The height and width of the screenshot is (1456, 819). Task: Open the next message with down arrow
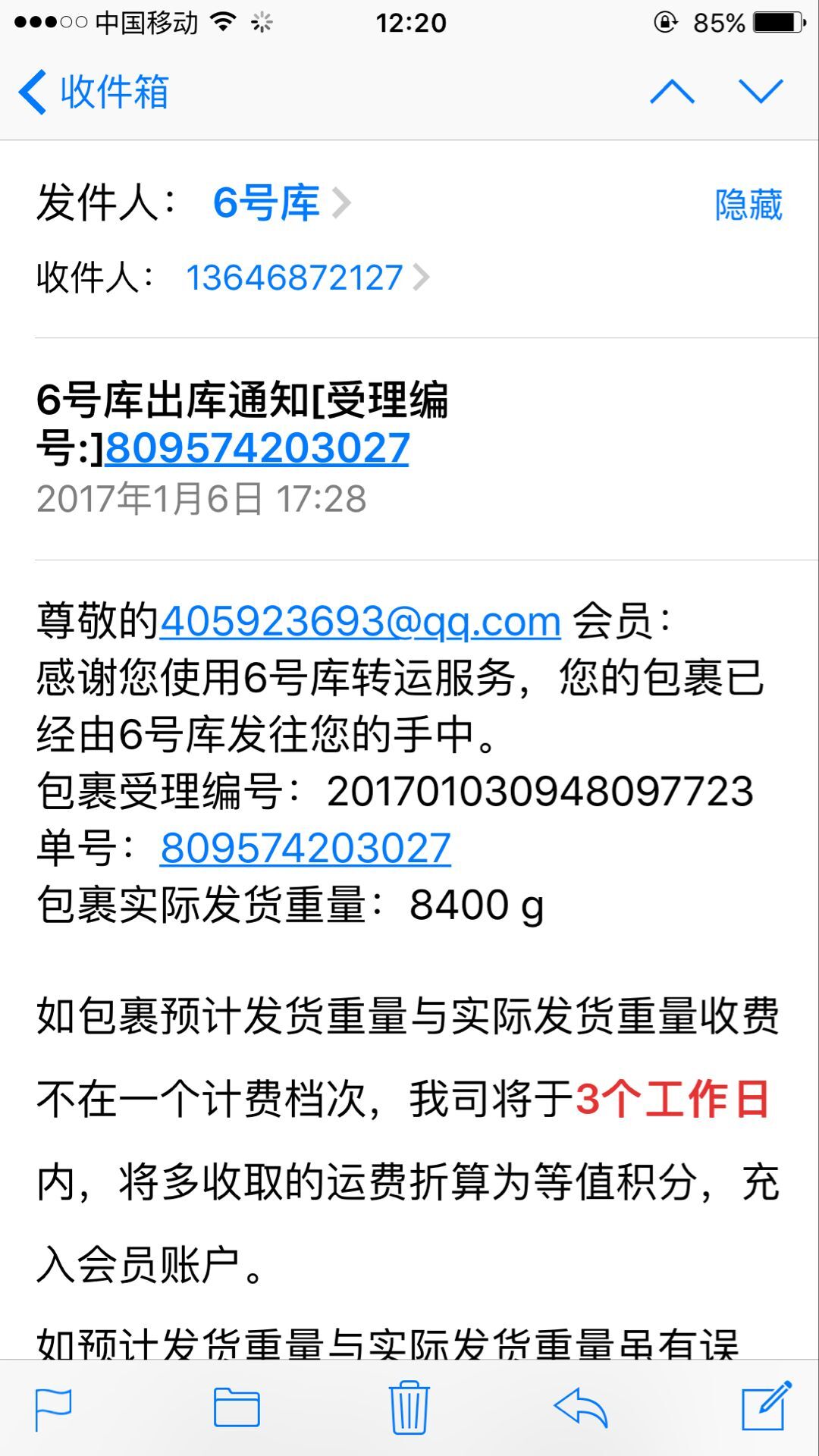point(761,91)
